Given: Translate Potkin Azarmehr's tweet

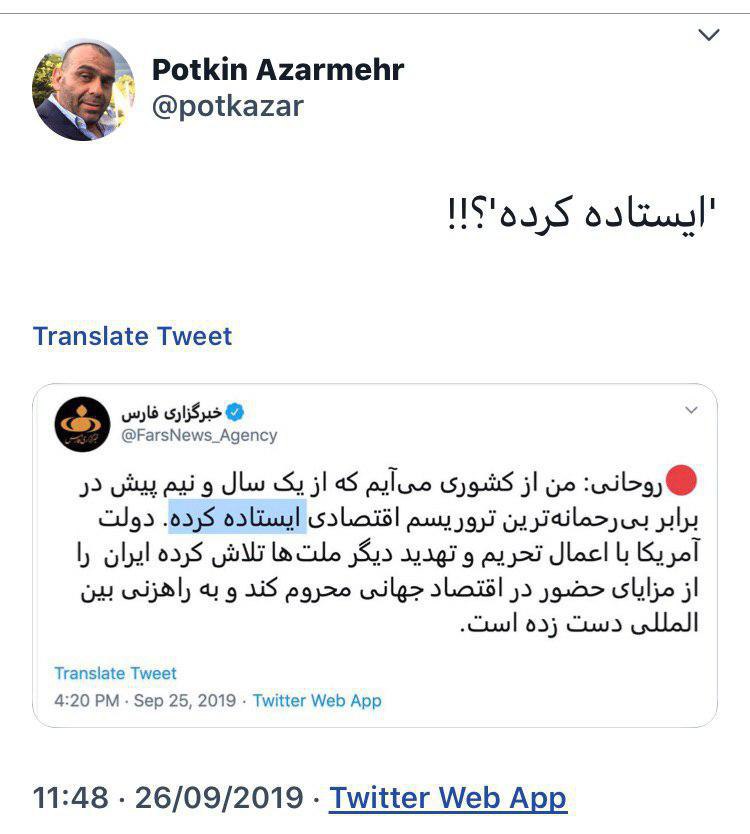Looking at the screenshot, I should pyautogui.click(x=132, y=336).
